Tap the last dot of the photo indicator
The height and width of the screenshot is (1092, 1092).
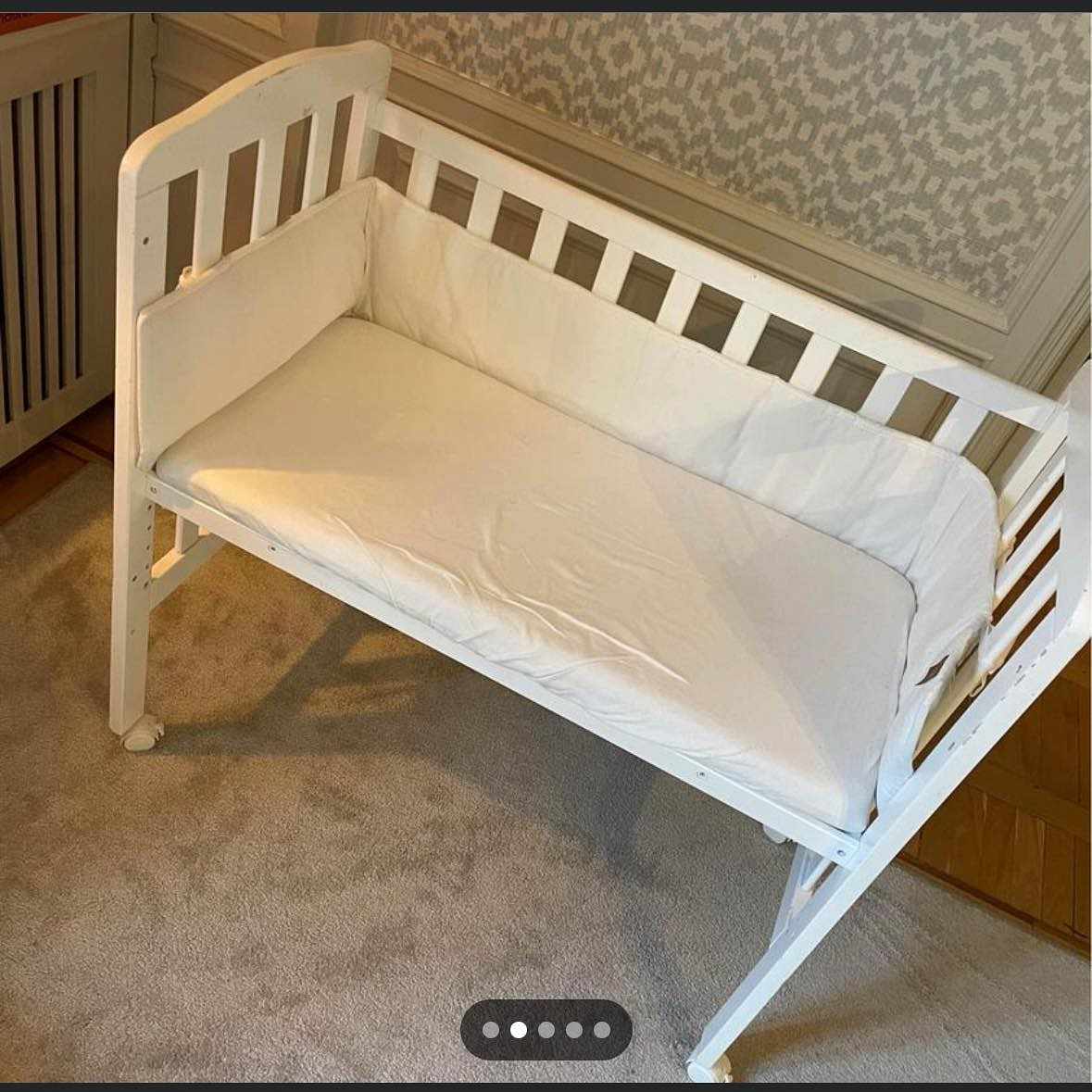pyautogui.click(x=602, y=1030)
